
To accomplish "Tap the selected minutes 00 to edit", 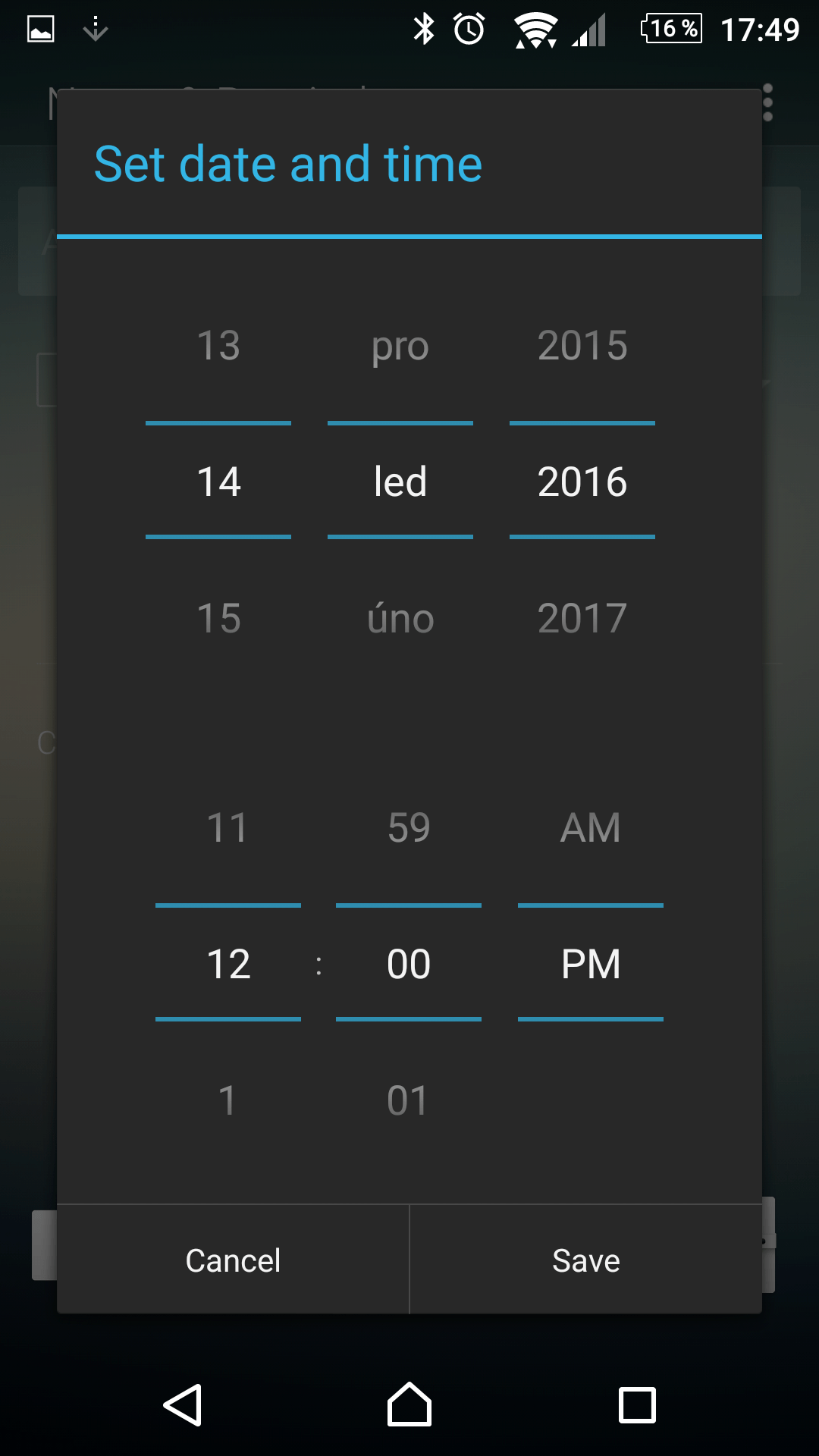I will [x=409, y=964].
